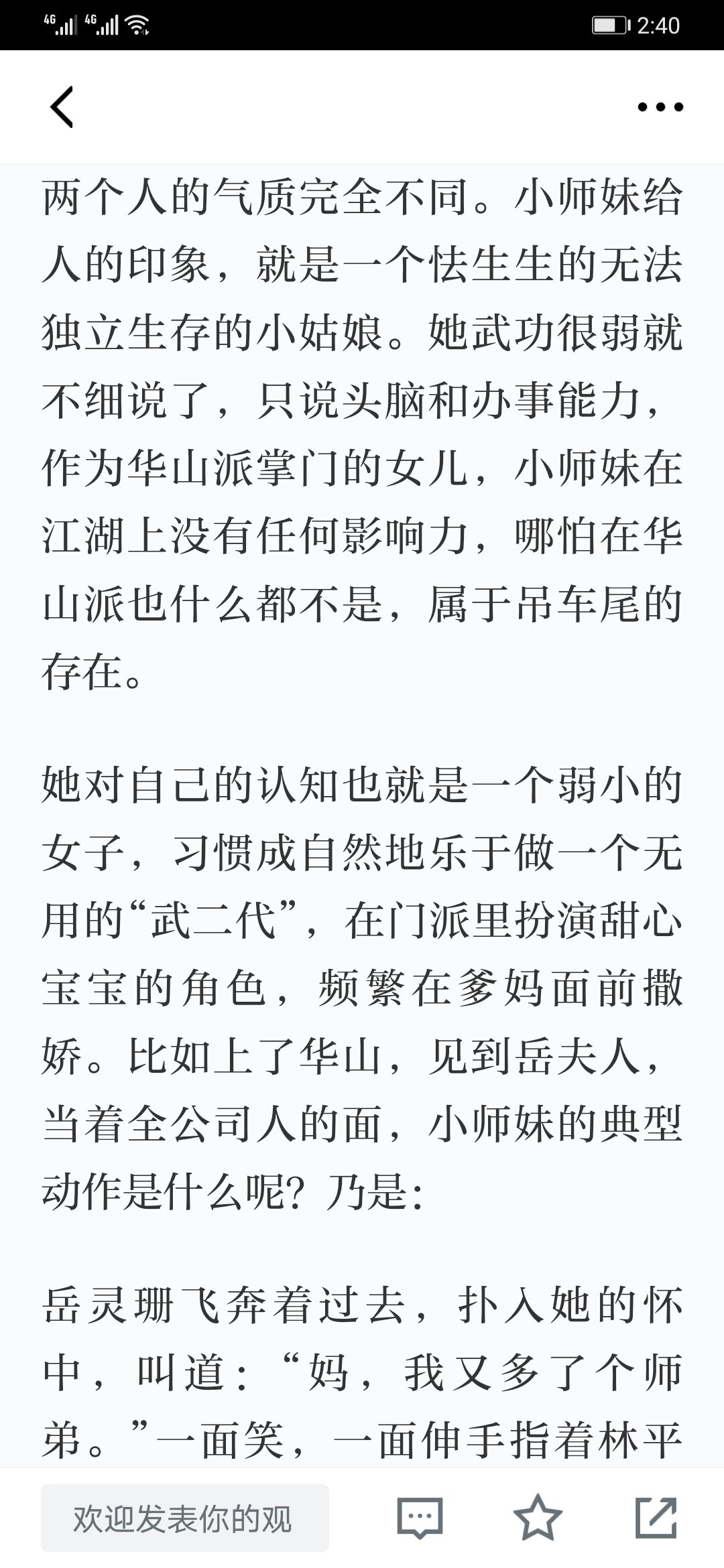Share the article via share icon
724x1568 pixels.
(656, 1518)
